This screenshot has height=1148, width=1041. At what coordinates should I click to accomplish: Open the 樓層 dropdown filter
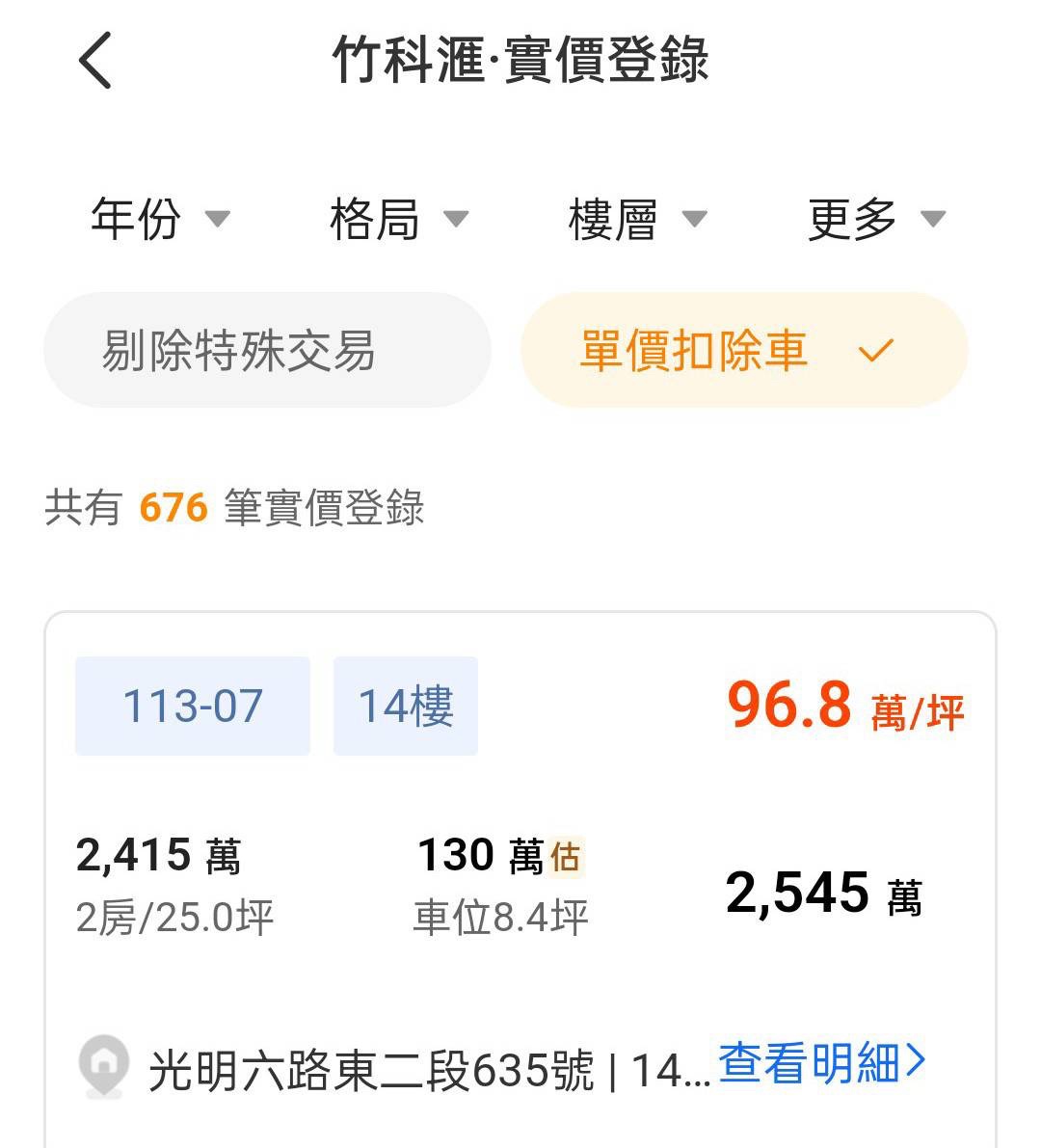636,219
